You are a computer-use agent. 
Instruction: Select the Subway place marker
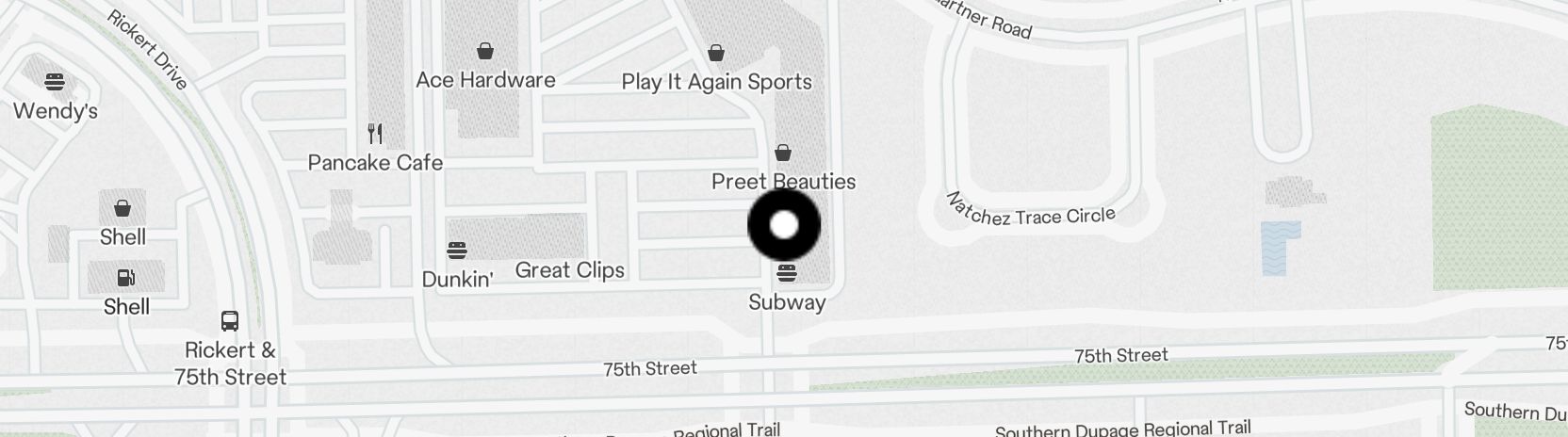click(x=787, y=273)
